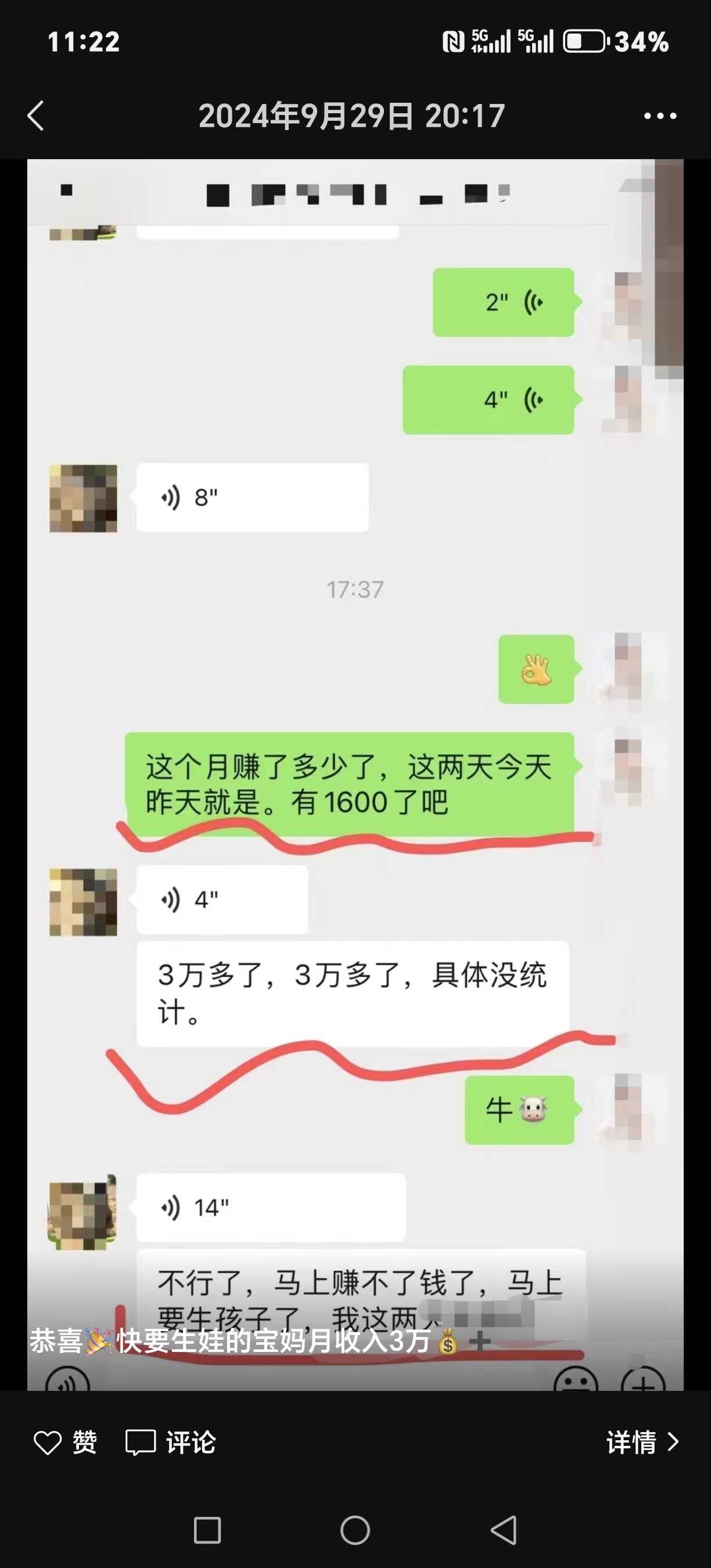Viewport: 711px width, 1568px height.
Task: Go to home via system circle button
Action: 355,1530
